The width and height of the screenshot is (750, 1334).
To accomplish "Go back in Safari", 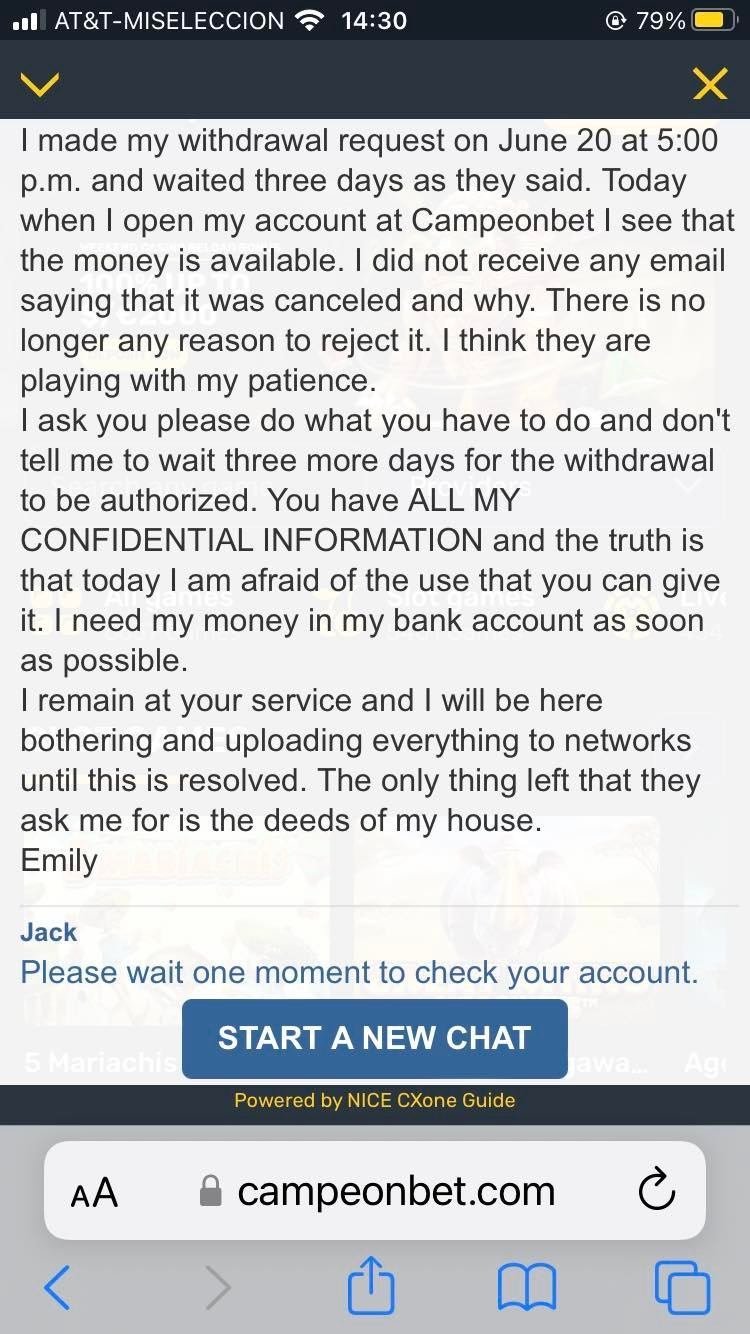I will click(x=57, y=1287).
